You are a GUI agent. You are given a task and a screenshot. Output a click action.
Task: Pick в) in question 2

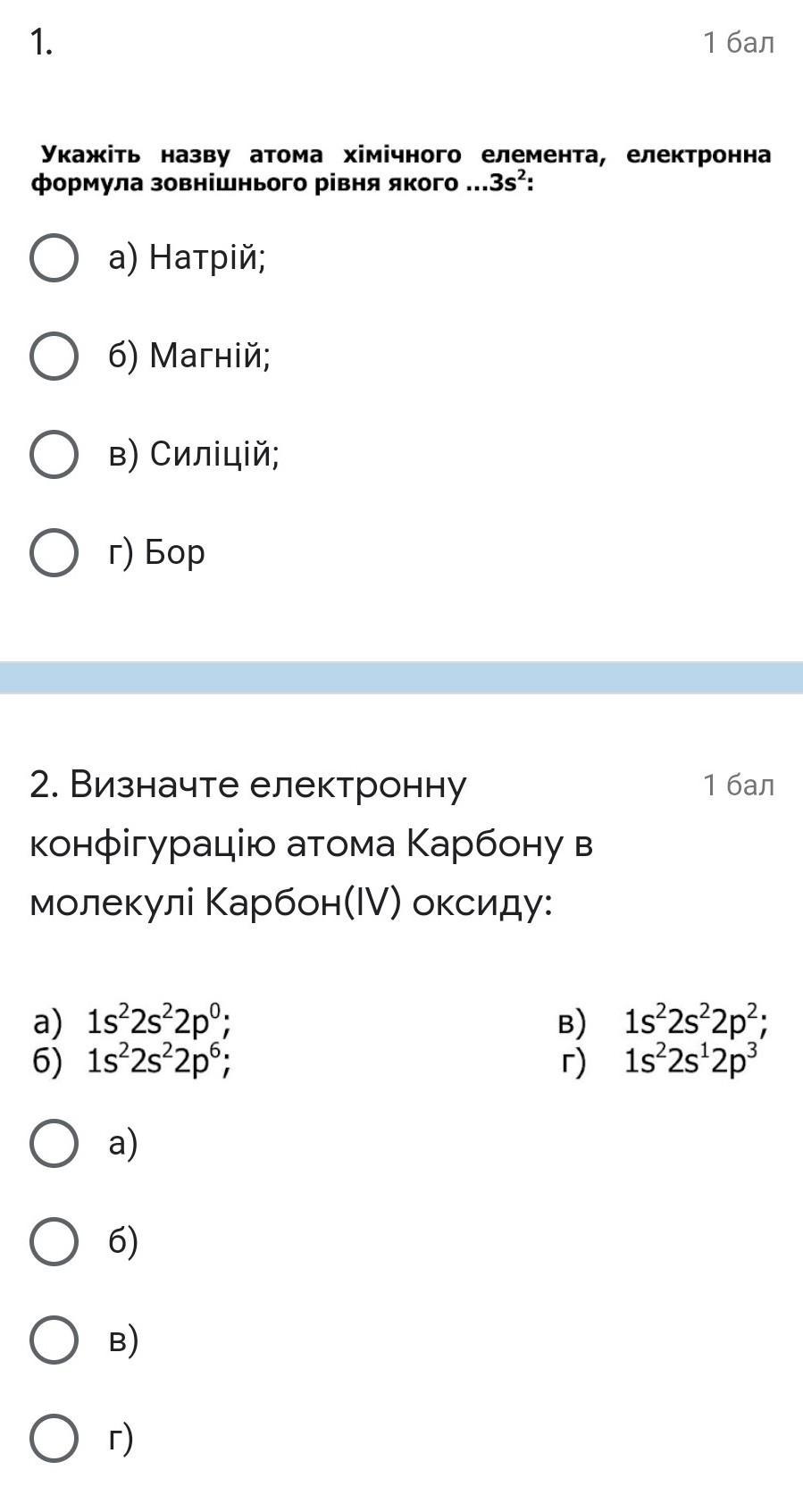click(x=54, y=1340)
